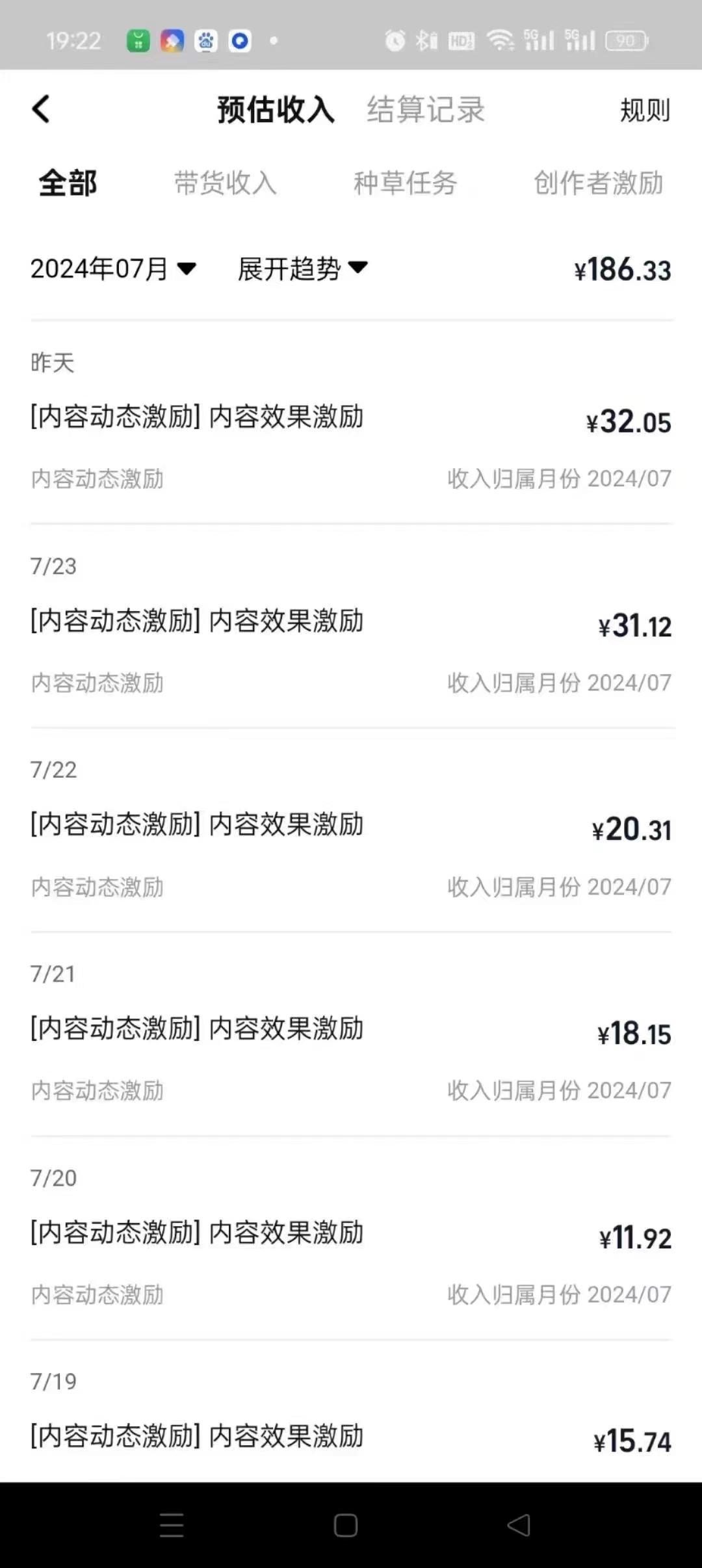Open the 2024年07月 month picker dropdown
The image size is (702, 1568).
(x=114, y=269)
